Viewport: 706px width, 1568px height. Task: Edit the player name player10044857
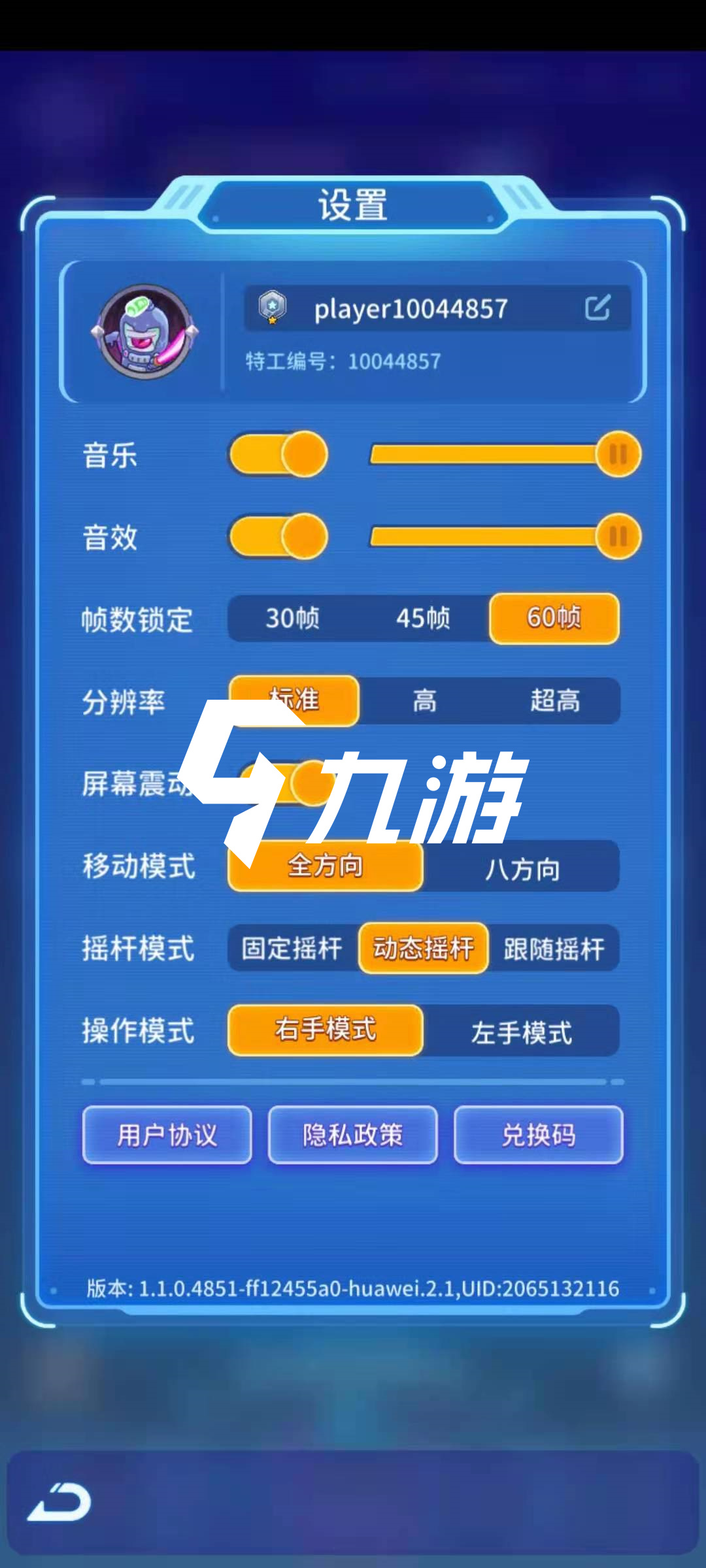[597, 308]
